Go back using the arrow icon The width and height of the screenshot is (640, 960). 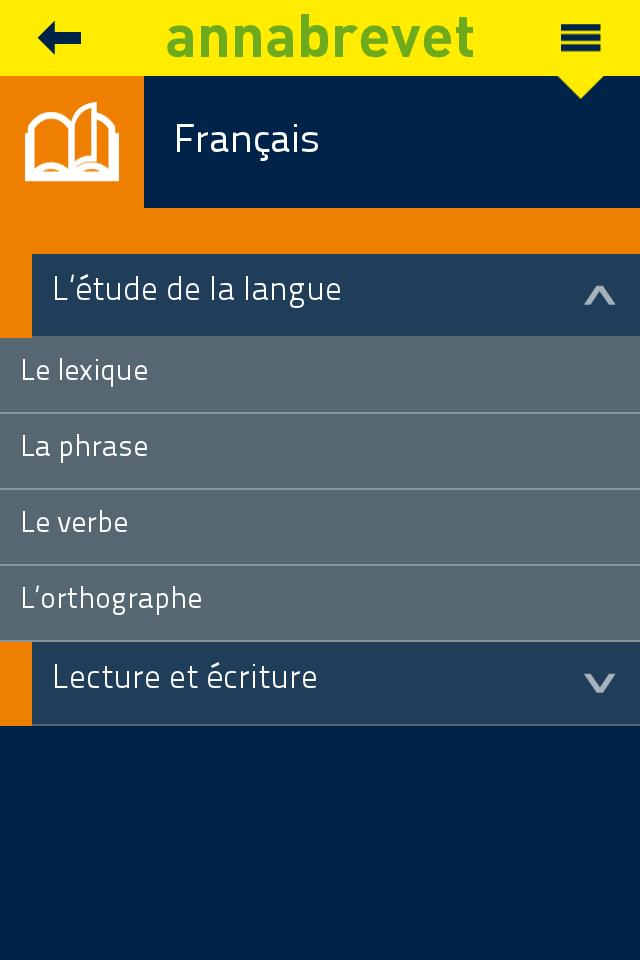coord(59,38)
